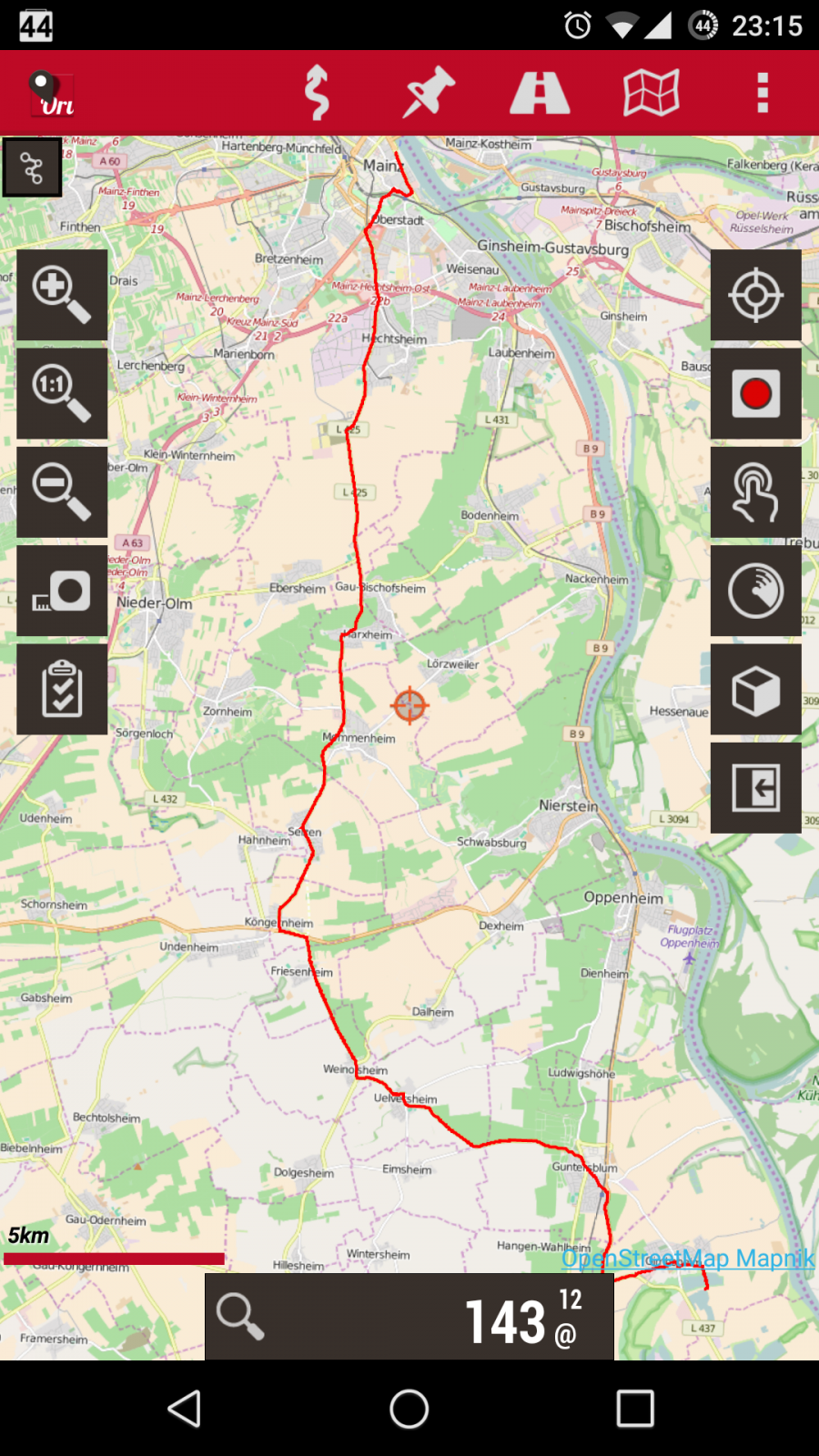
Task: Open the folded map selector
Action: [651, 93]
